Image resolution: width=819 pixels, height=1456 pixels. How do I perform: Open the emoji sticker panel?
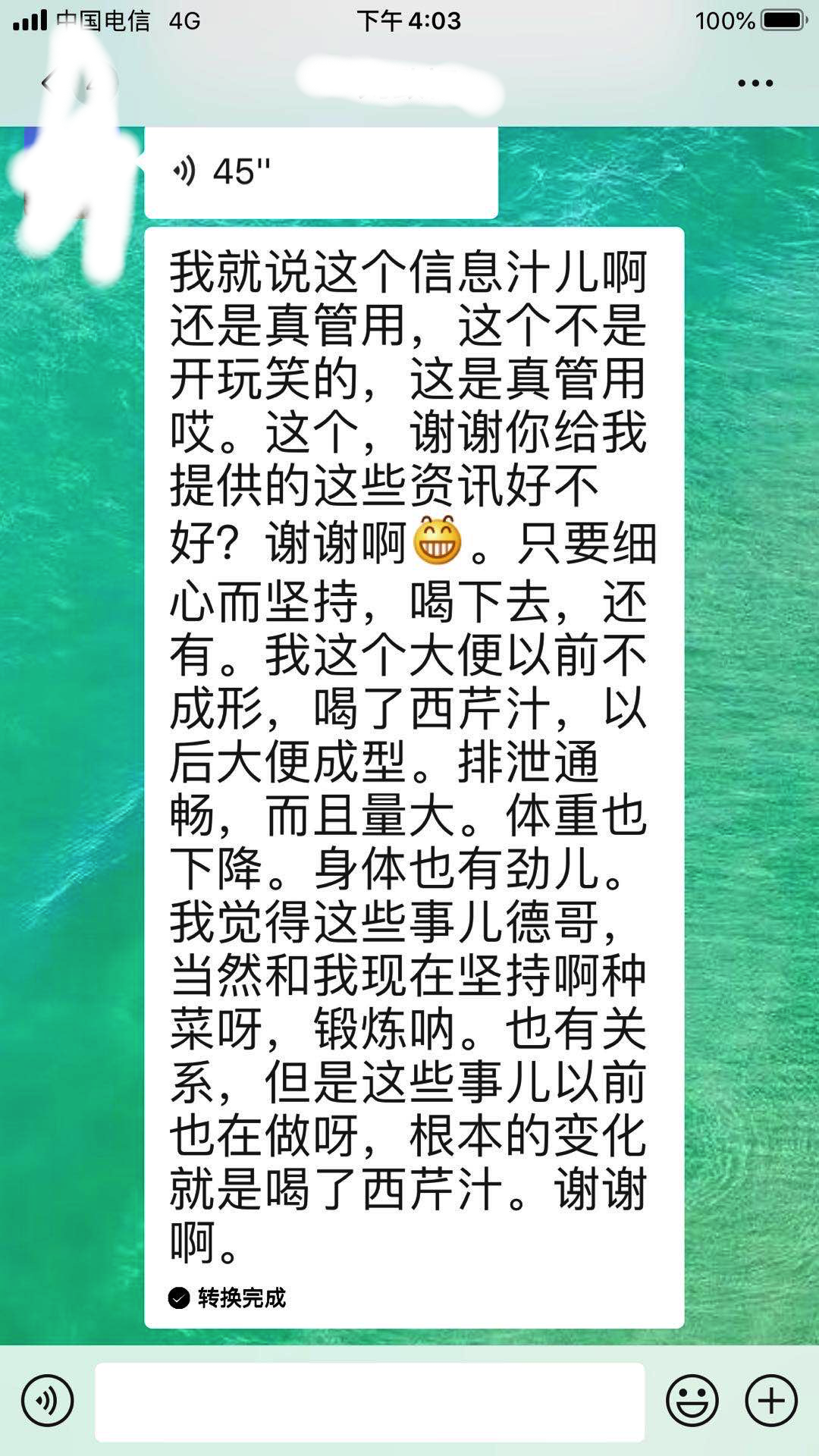click(x=692, y=1400)
